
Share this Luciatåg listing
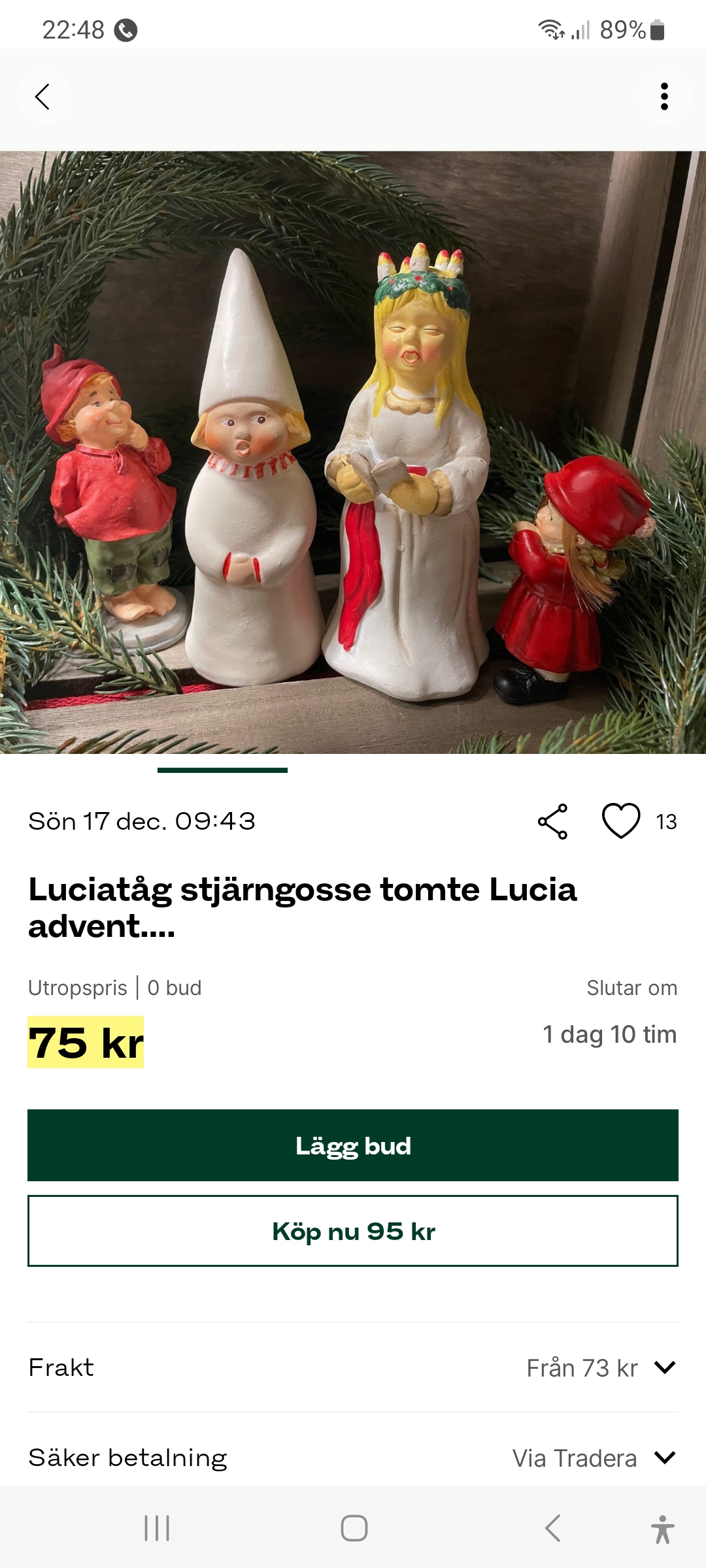pos(553,821)
